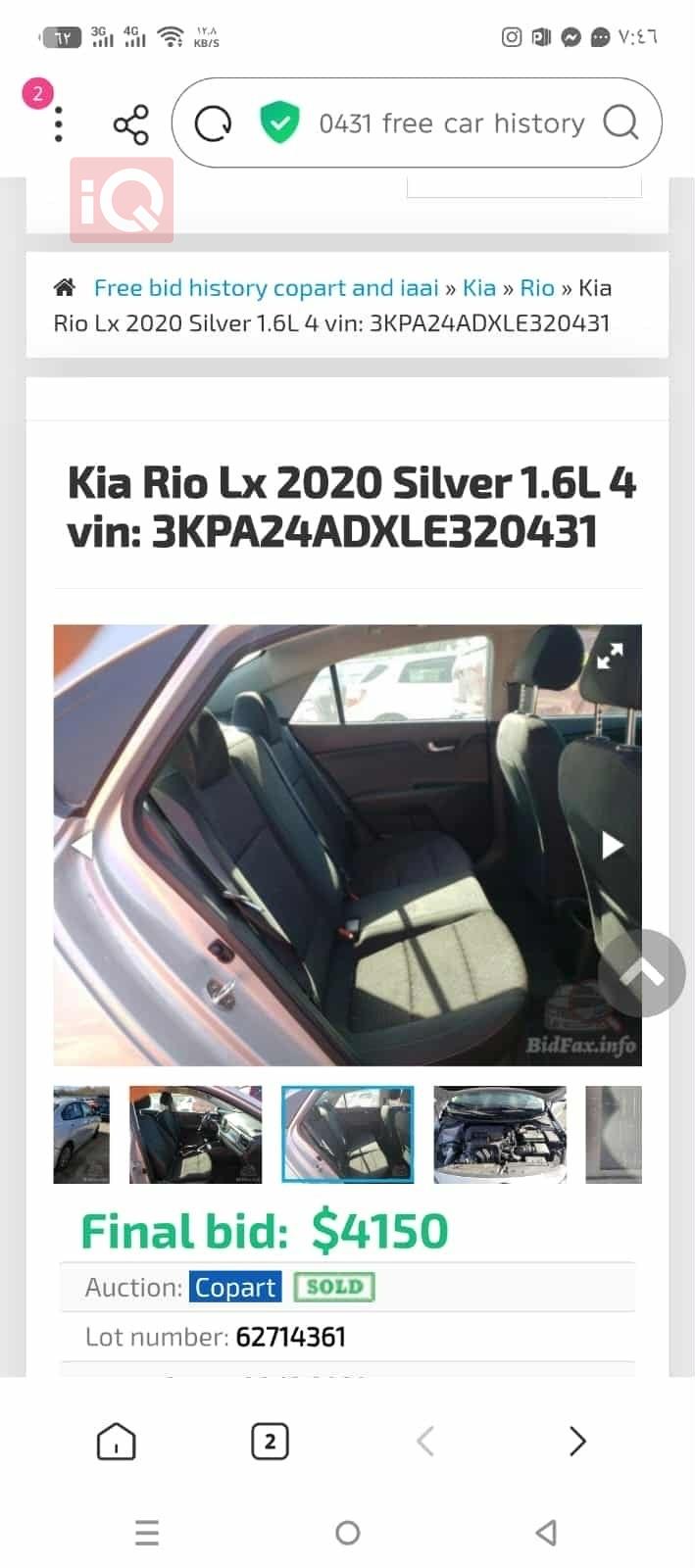Select the engine bay thumbnail
This screenshot has height=1568, width=695.
(x=500, y=1134)
